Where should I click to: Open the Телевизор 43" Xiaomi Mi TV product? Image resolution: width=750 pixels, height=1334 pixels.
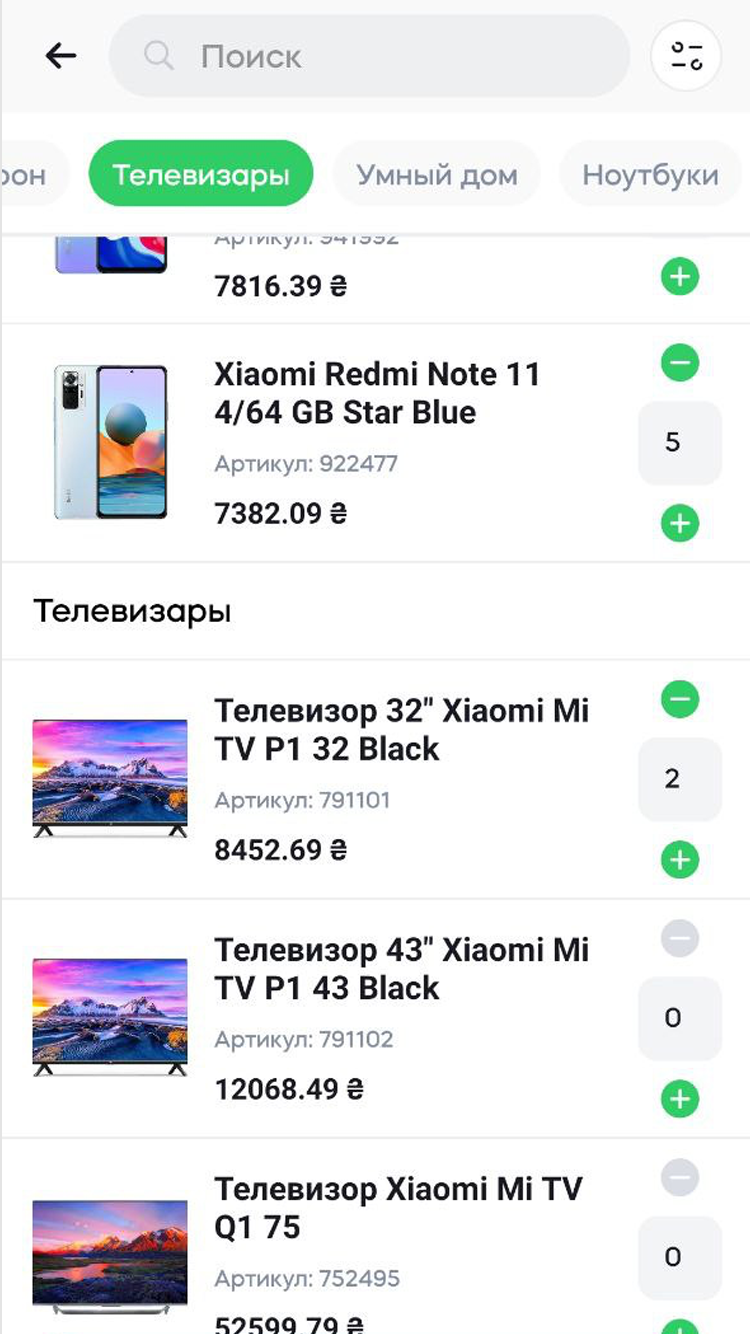tap(401, 969)
